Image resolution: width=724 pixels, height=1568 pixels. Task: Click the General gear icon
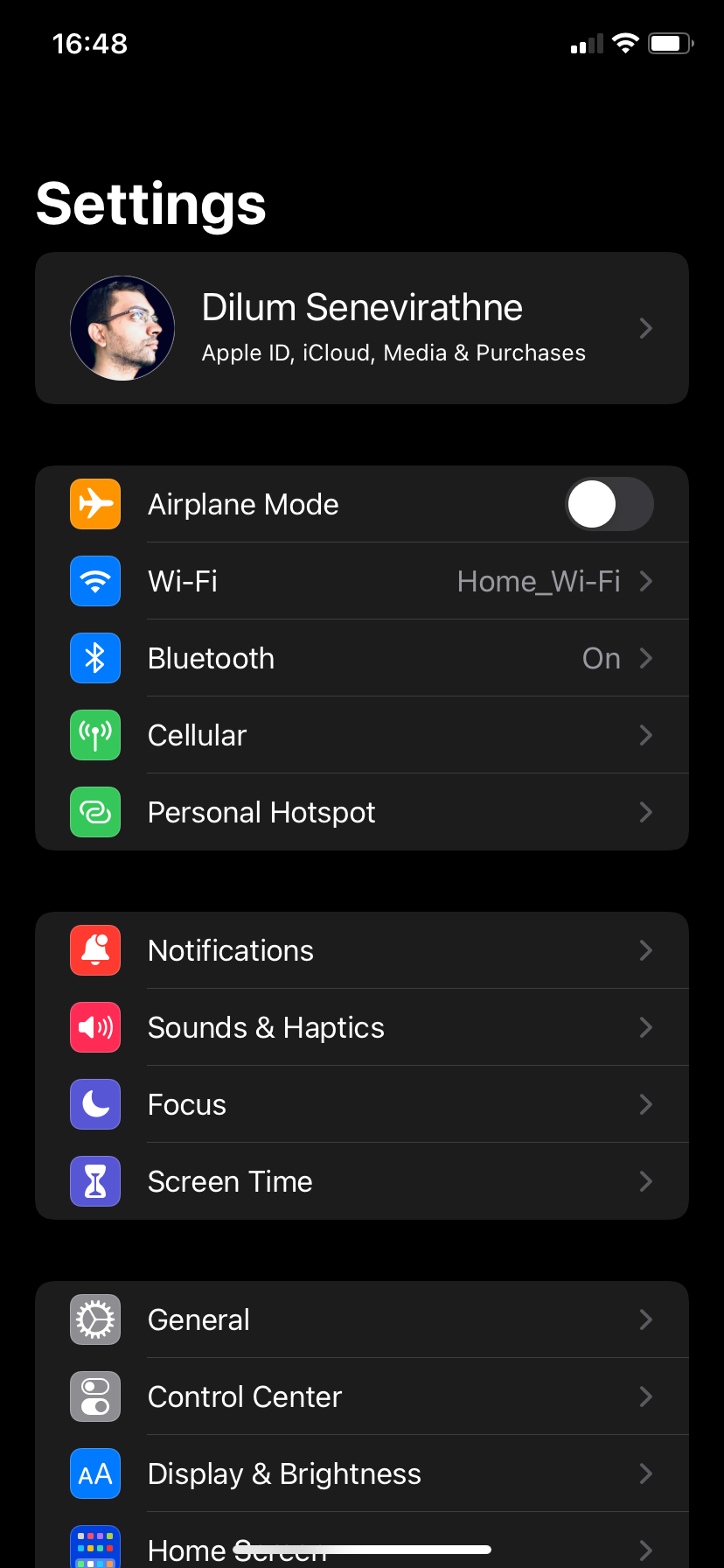[x=94, y=1319]
